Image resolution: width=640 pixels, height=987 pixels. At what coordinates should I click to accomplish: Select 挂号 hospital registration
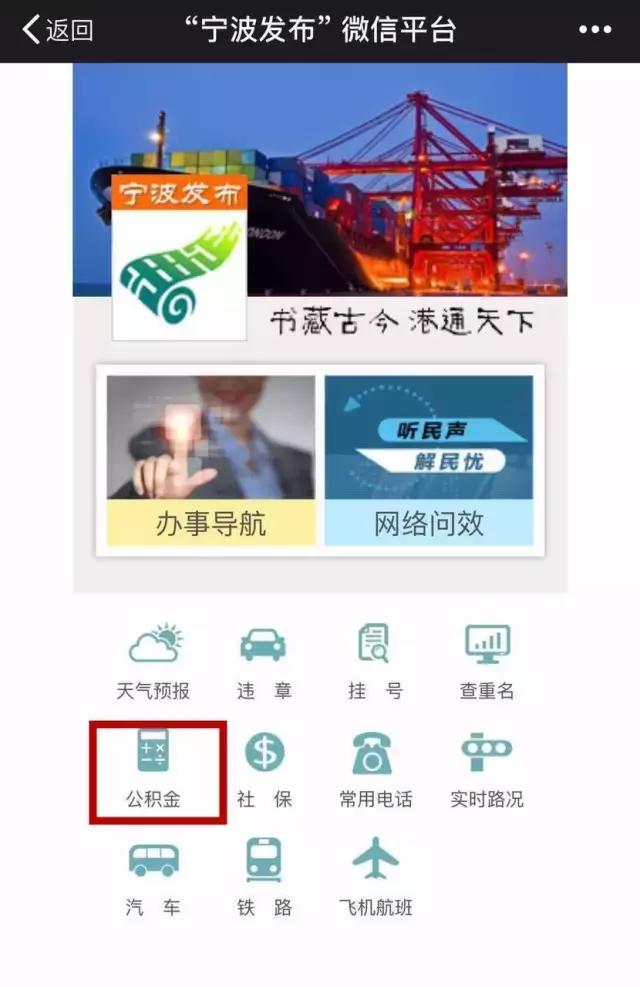click(x=375, y=660)
